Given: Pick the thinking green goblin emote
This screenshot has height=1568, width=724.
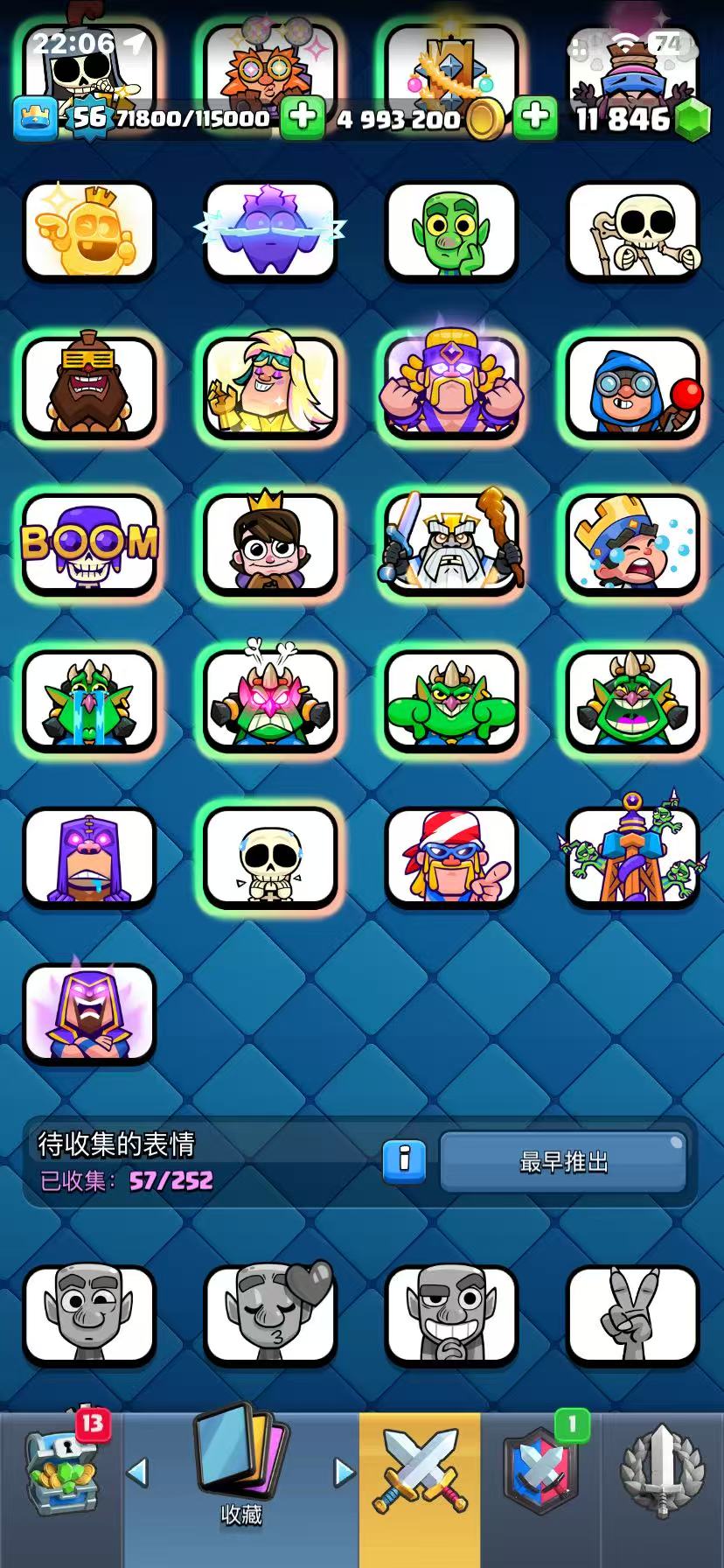Looking at the screenshot, I should 451,230.
